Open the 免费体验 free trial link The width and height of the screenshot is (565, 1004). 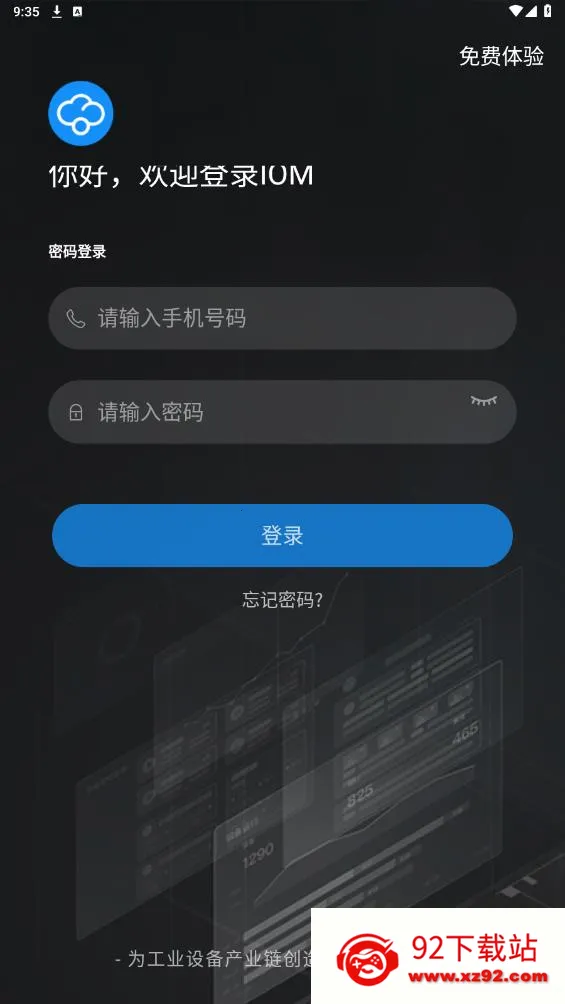501,56
